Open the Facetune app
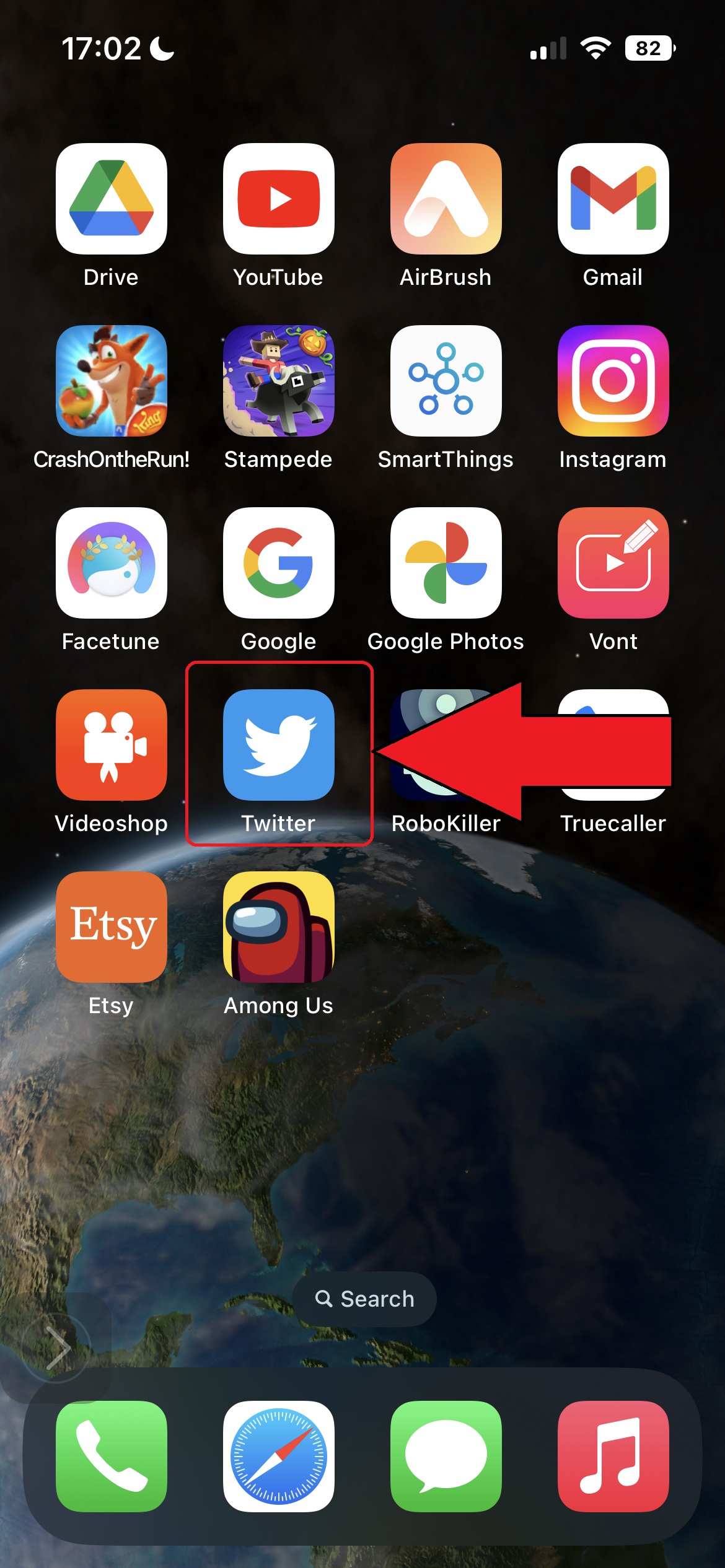This screenshot has height=1568, width=725. tap(112, 563)
